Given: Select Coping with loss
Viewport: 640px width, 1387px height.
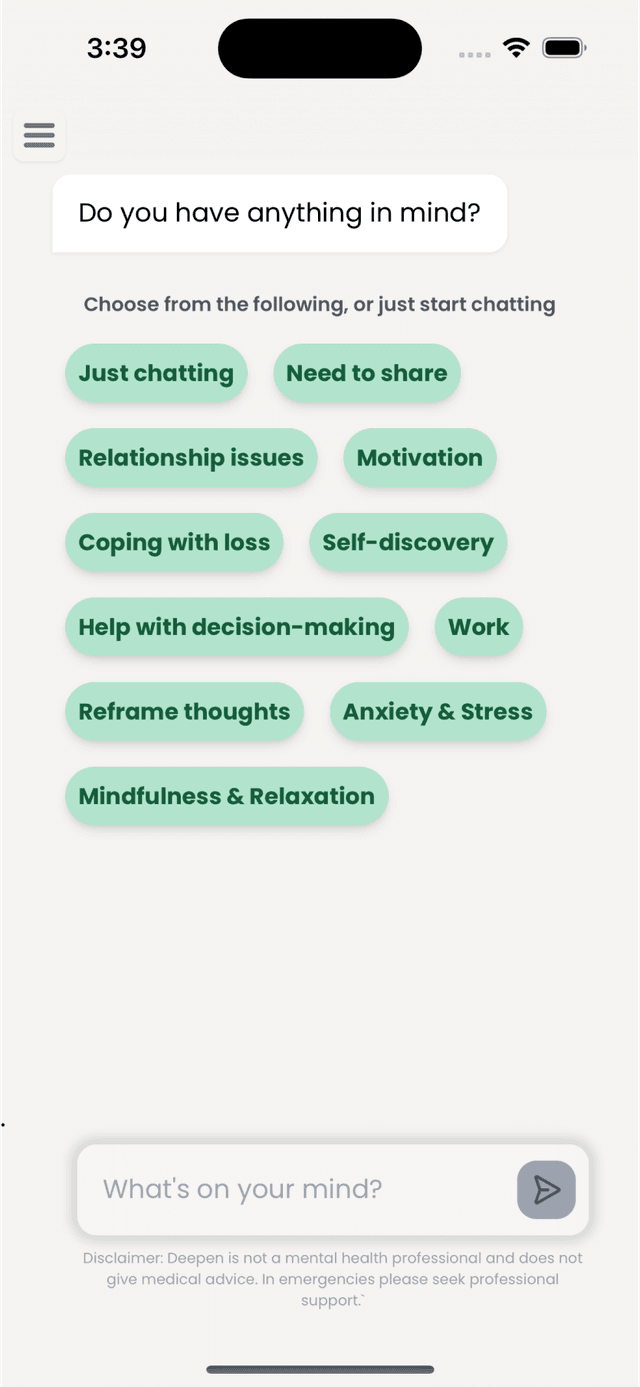Looking at the screenshot, I should (174, 543).
